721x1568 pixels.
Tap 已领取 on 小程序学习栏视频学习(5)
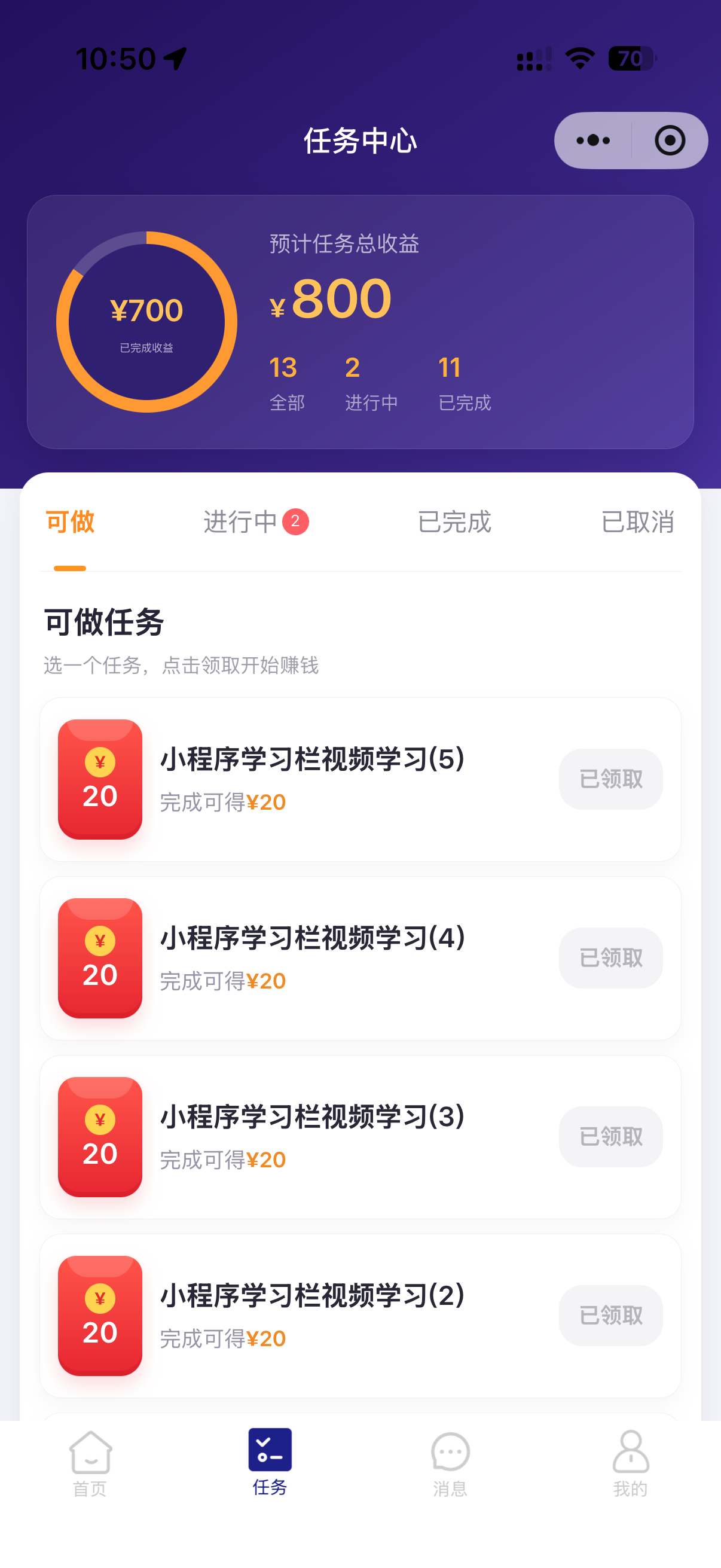pos(610,779)
